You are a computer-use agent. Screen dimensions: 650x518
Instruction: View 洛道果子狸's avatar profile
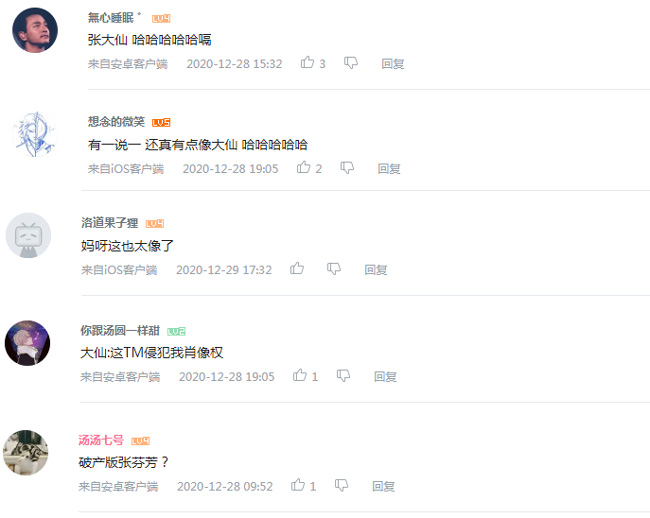[28, 237]
